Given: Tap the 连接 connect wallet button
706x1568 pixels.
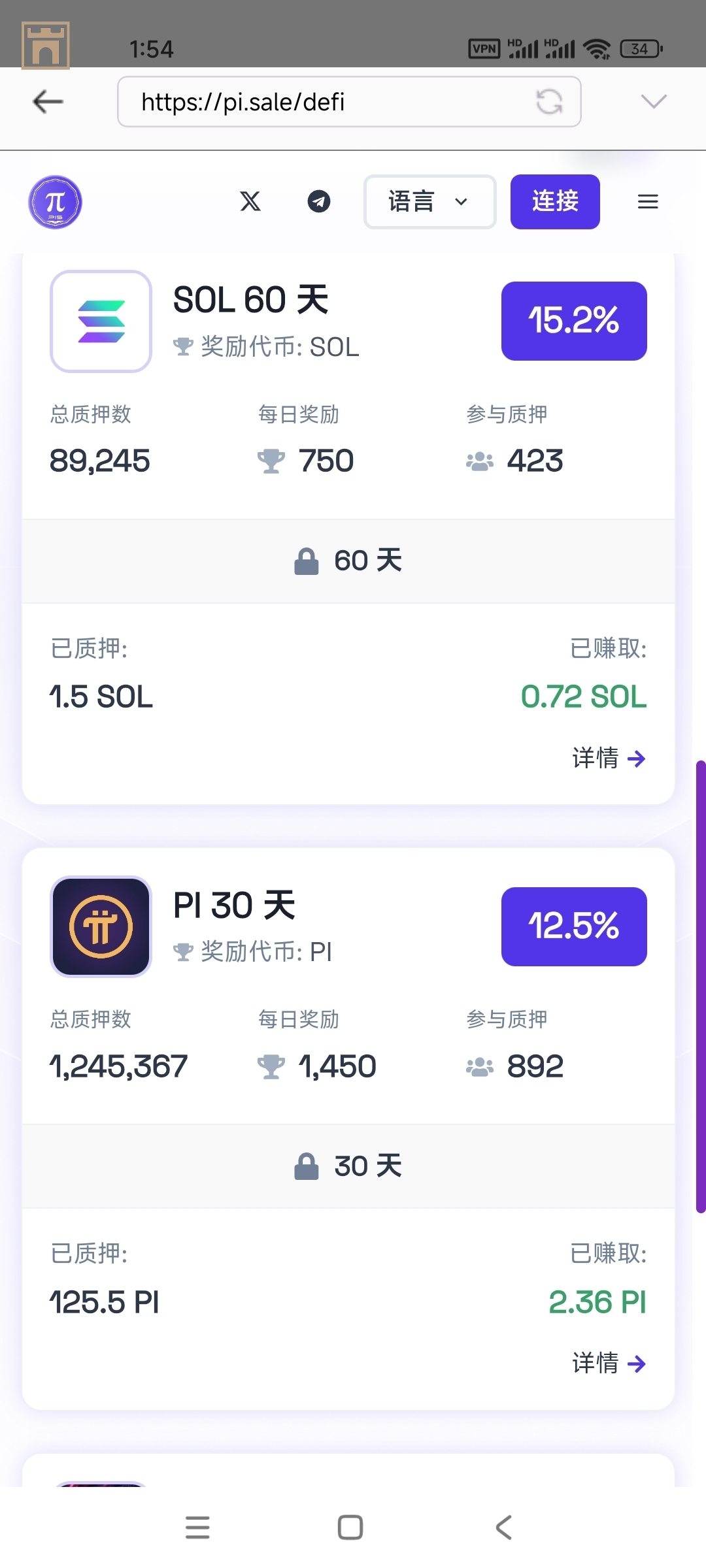Looking at the screenshot, I should (555, 202).
